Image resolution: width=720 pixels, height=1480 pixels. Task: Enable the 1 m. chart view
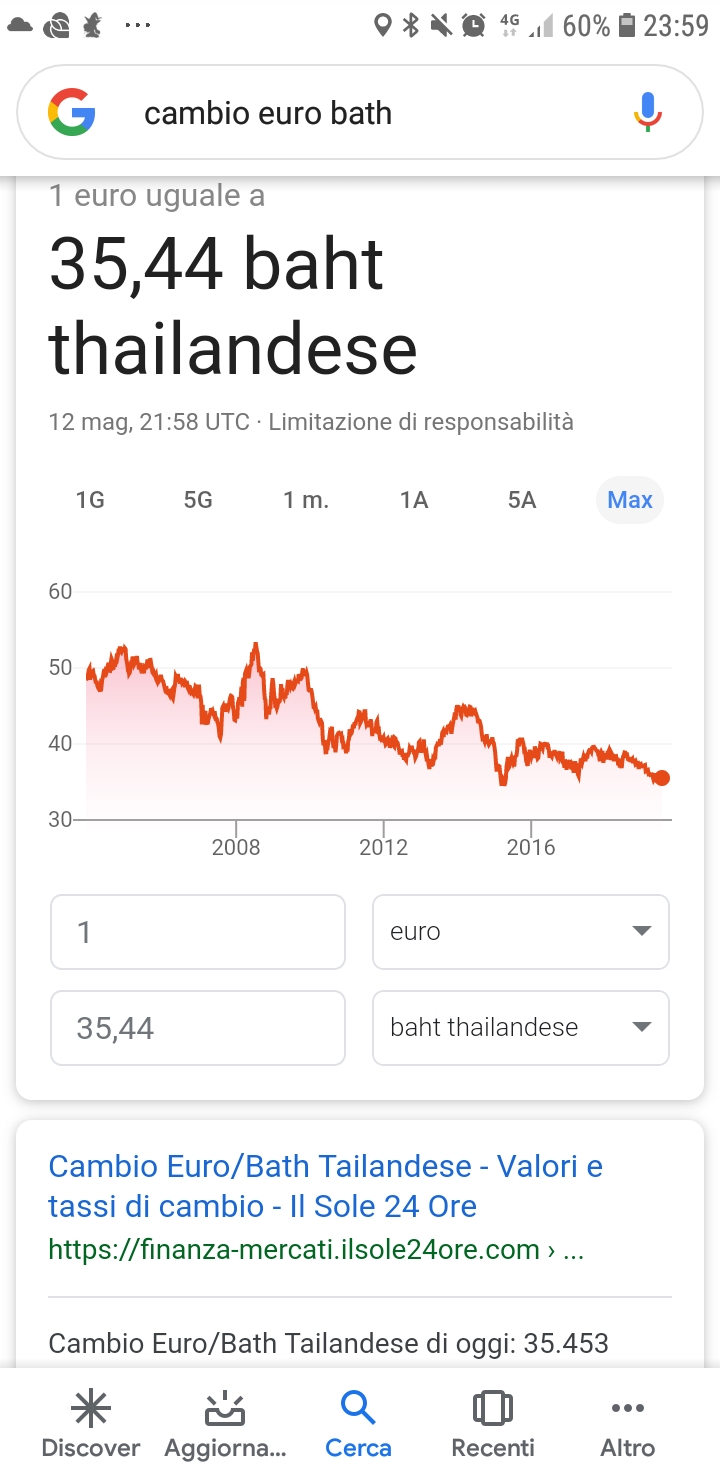tap(307, 500)
